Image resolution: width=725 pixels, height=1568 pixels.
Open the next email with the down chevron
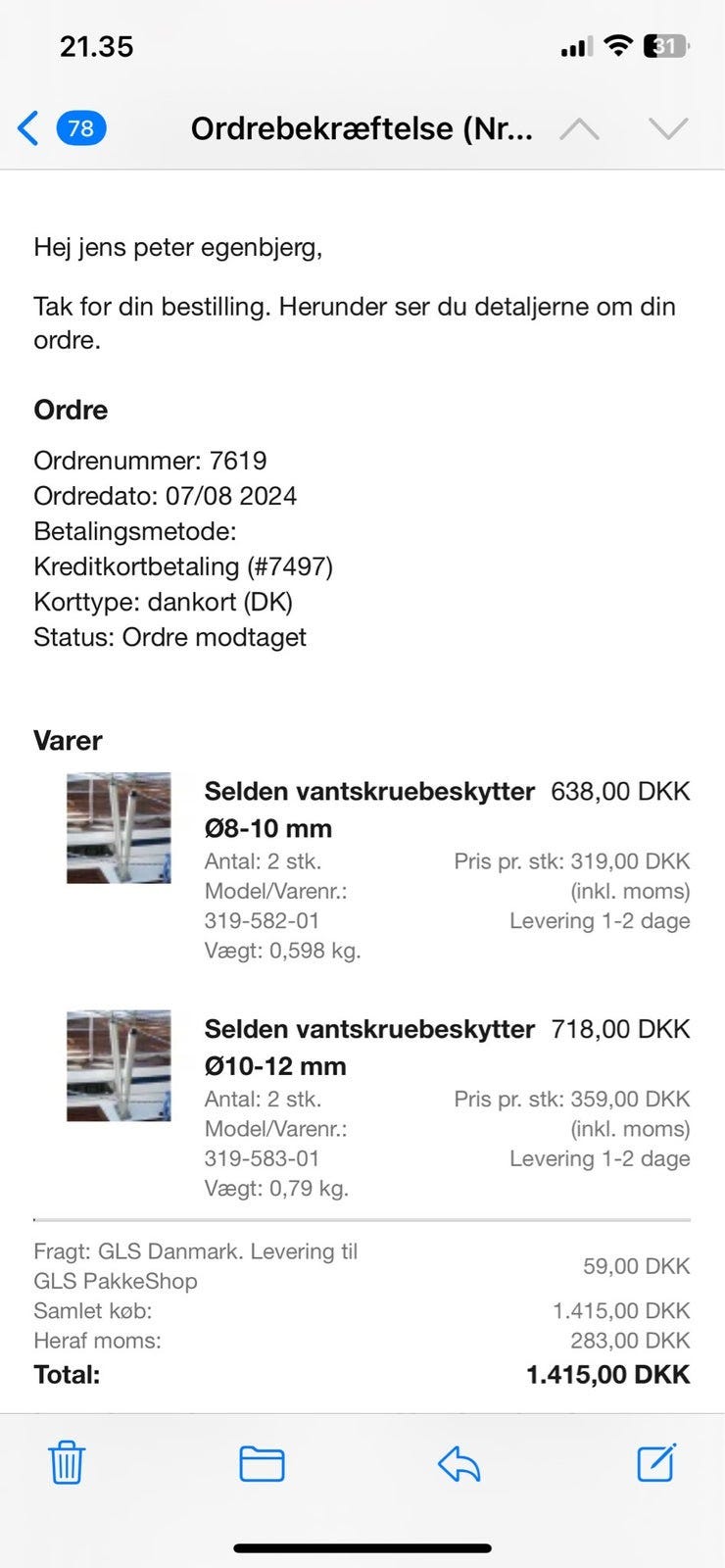669,127
